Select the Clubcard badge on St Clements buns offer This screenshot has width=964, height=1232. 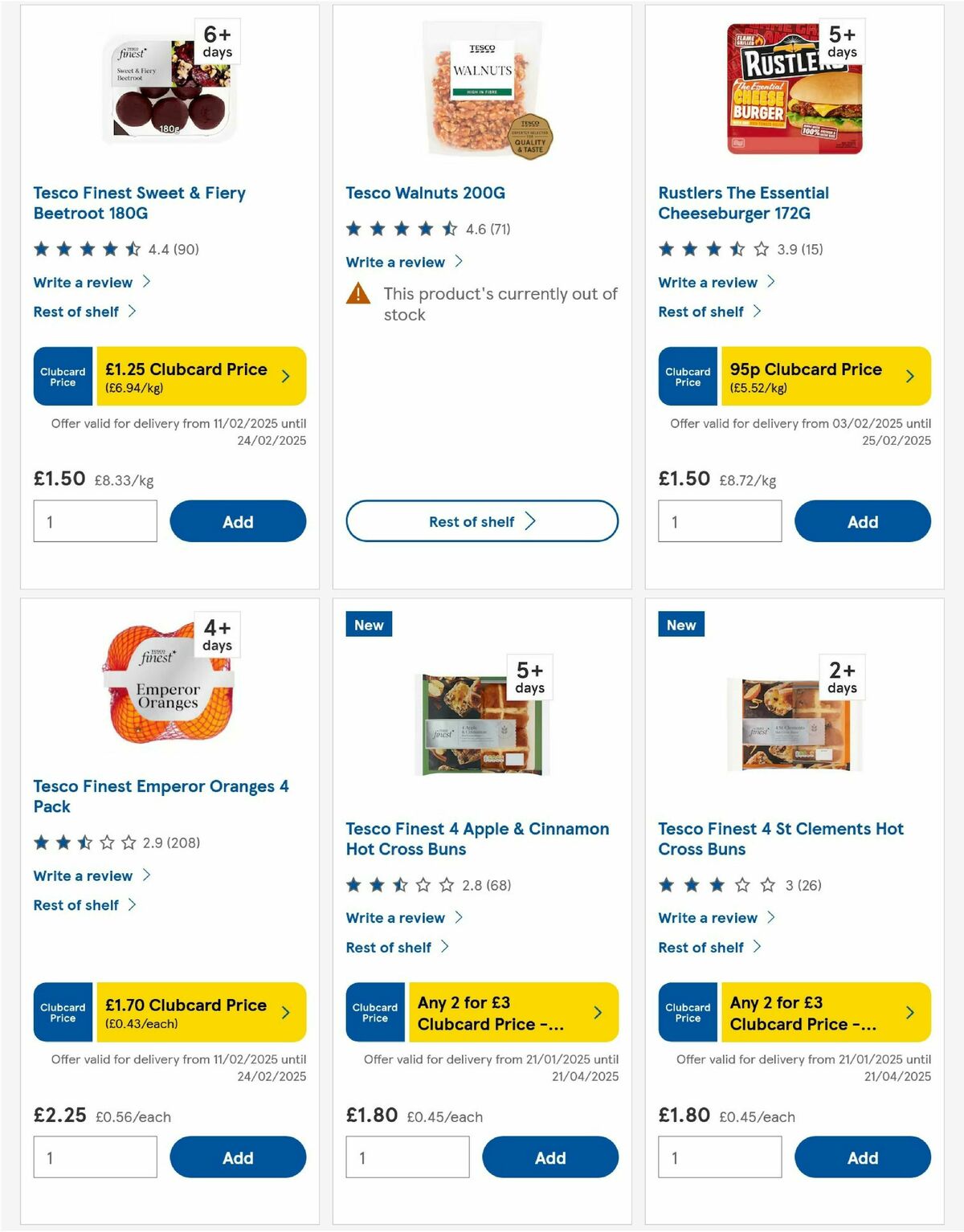coord(688,1012)
